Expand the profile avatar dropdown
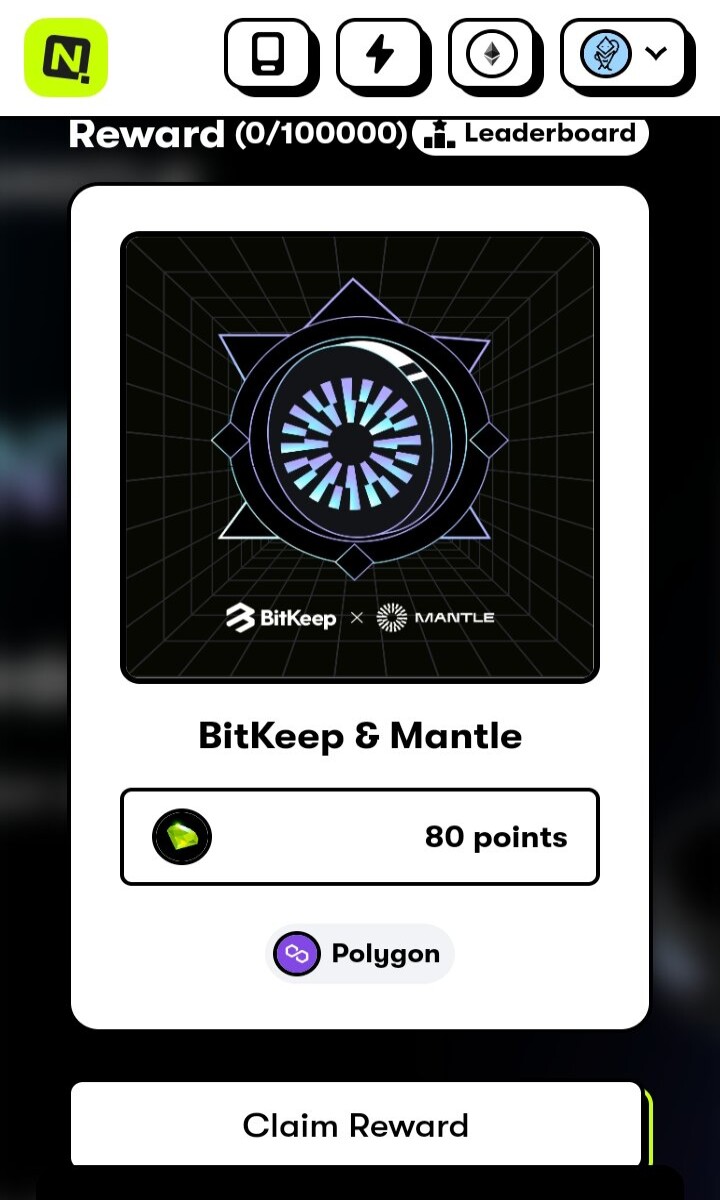This screenshot has height=1200, width=720. pos(625,54)
